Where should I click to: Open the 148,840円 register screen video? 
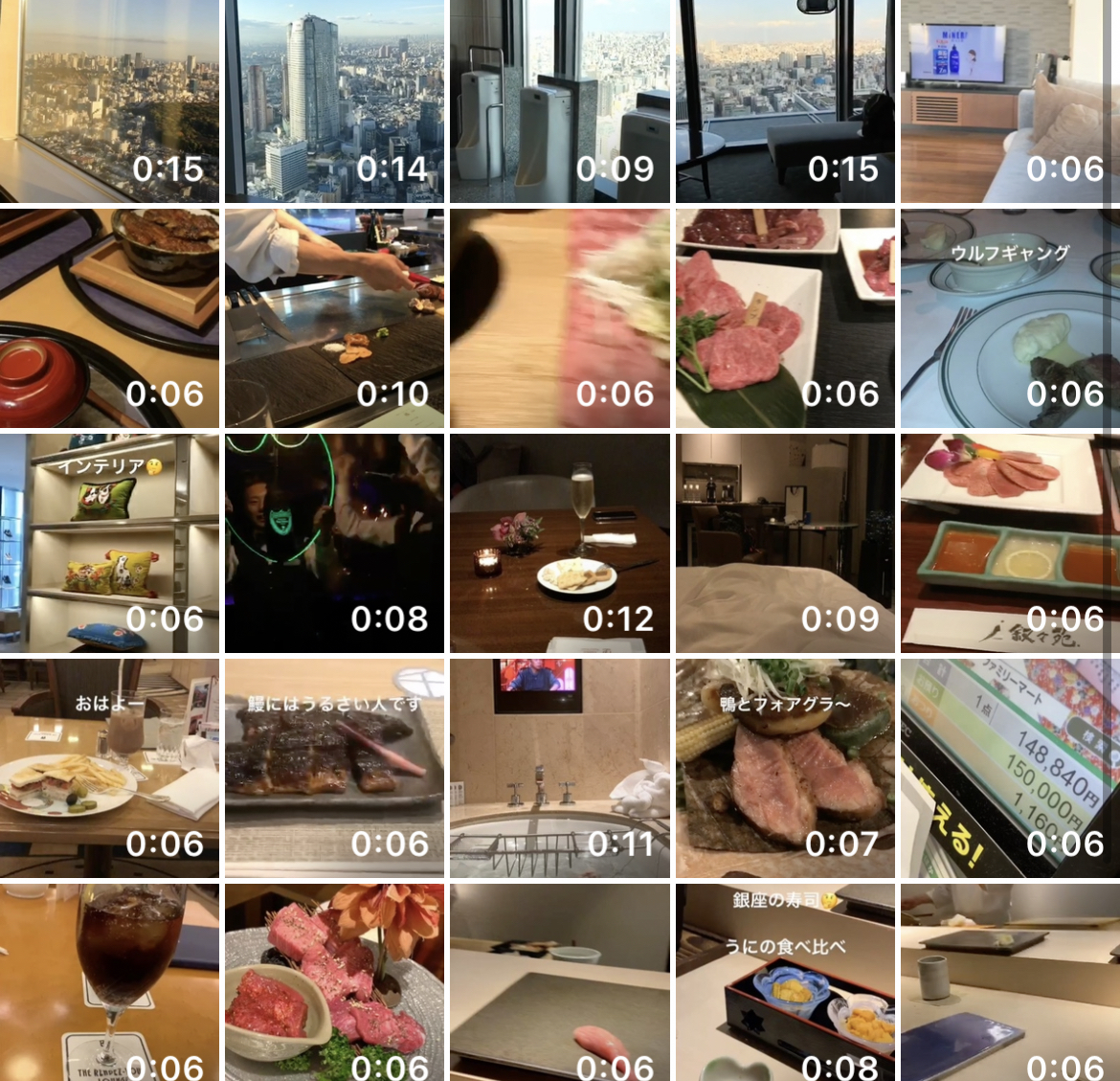pyautogui.click(x=1008, y=768)
